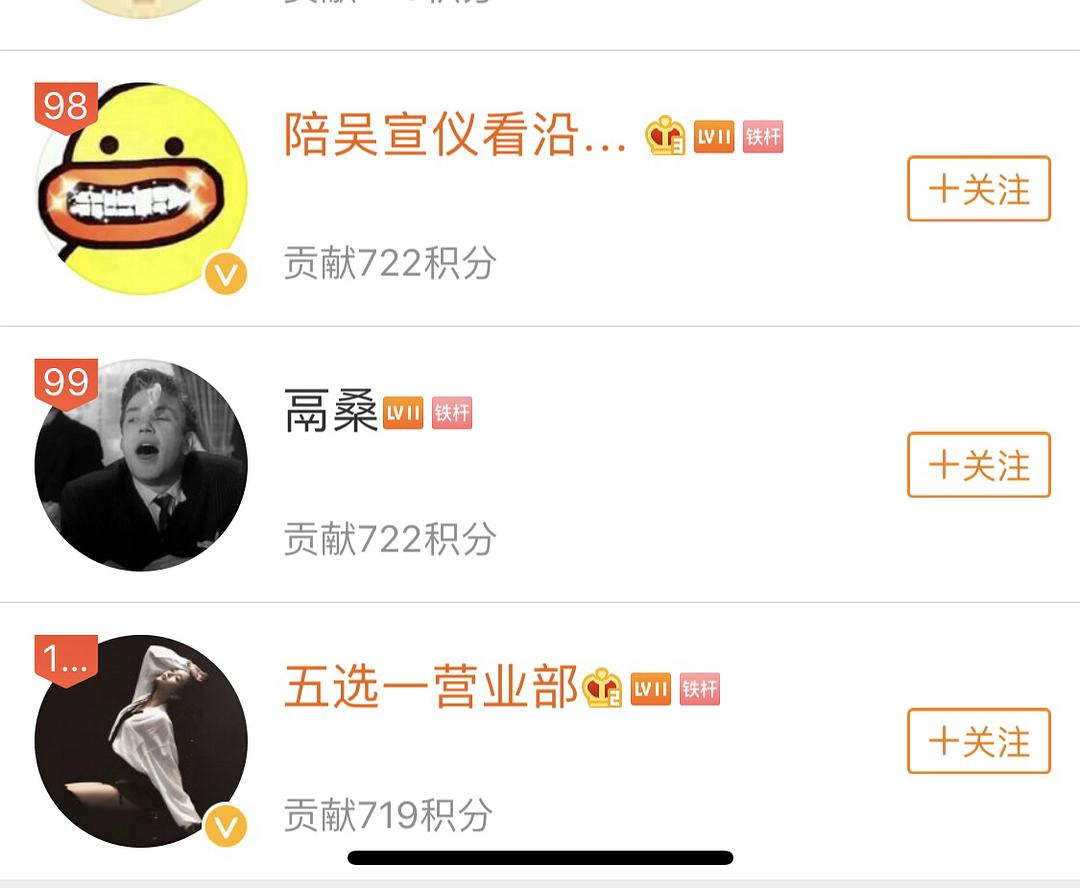Follow user 五选一营业部

pos(978,741)
